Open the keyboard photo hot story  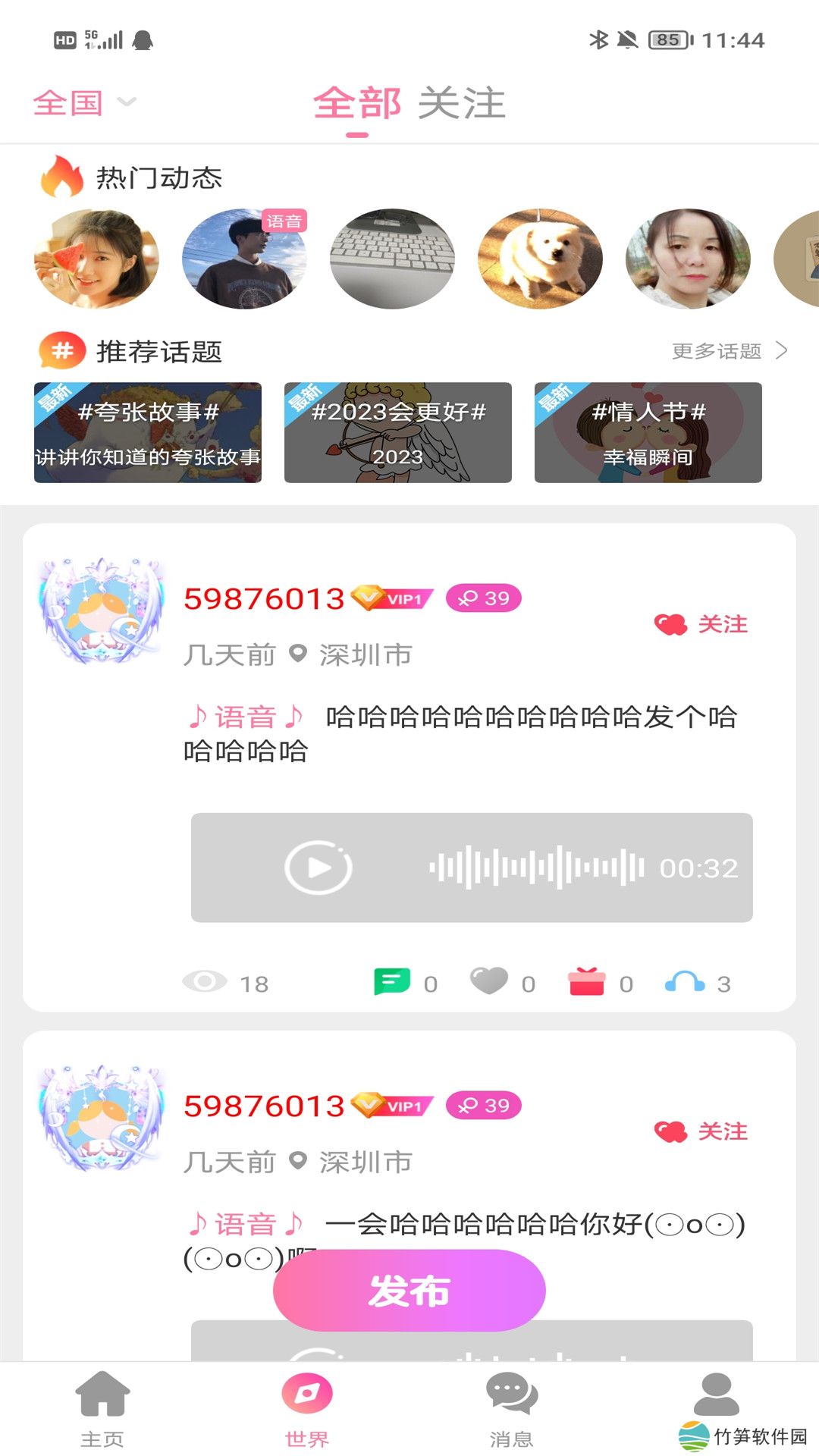[392, 259]
